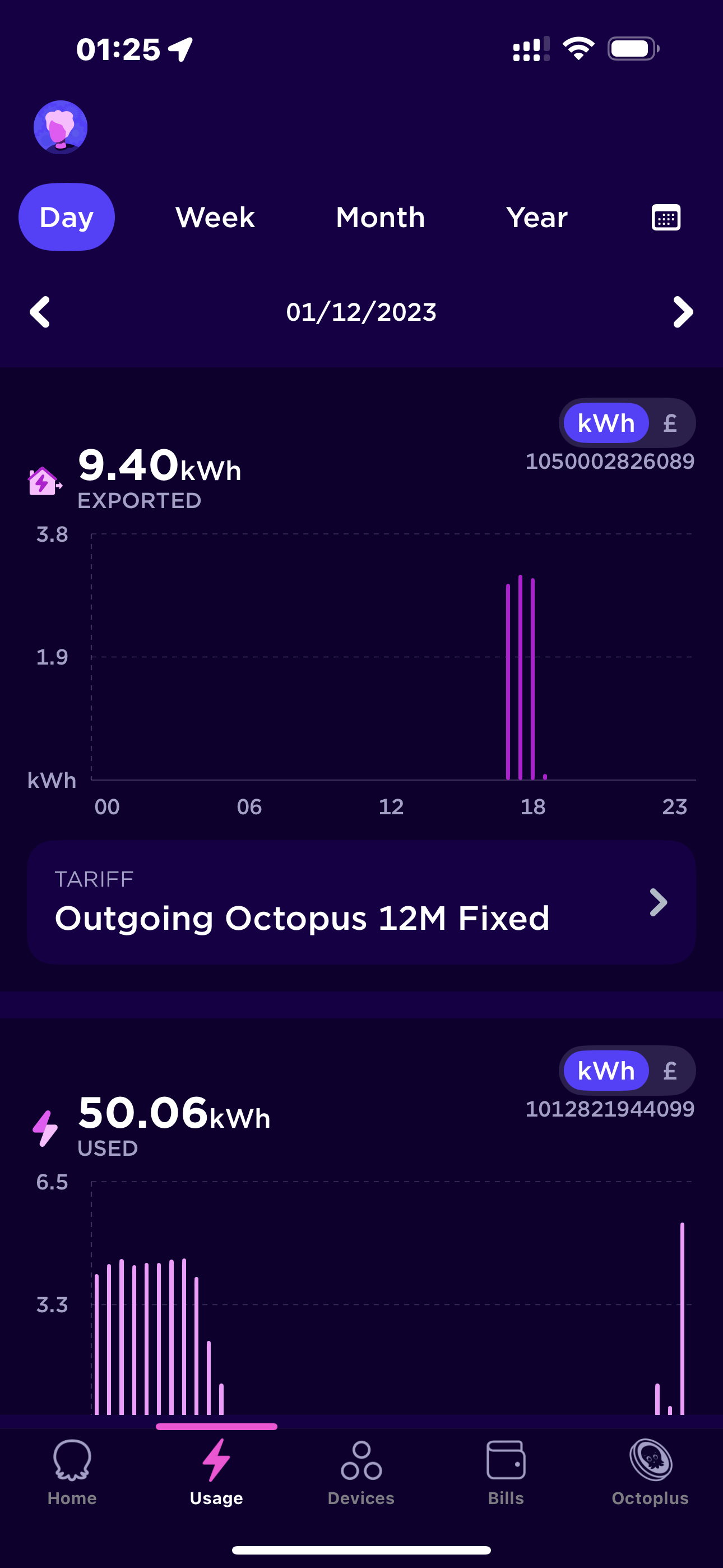Image resolution: width=723 pixels, height=1568 pixels.
Task: Go to the next day
Action: 683,312
